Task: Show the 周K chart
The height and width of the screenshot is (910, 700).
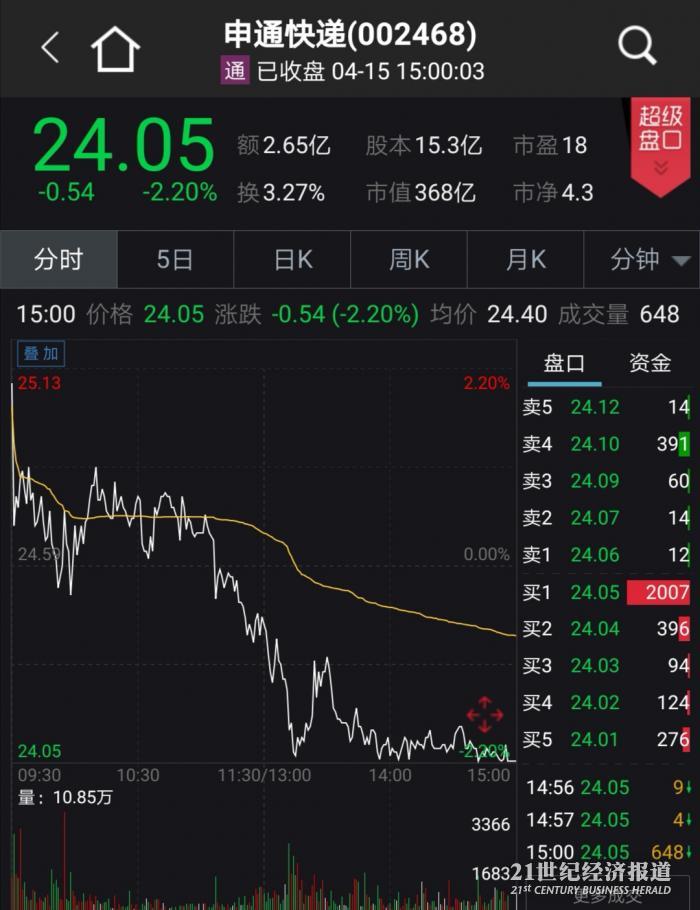Action: 409,260
